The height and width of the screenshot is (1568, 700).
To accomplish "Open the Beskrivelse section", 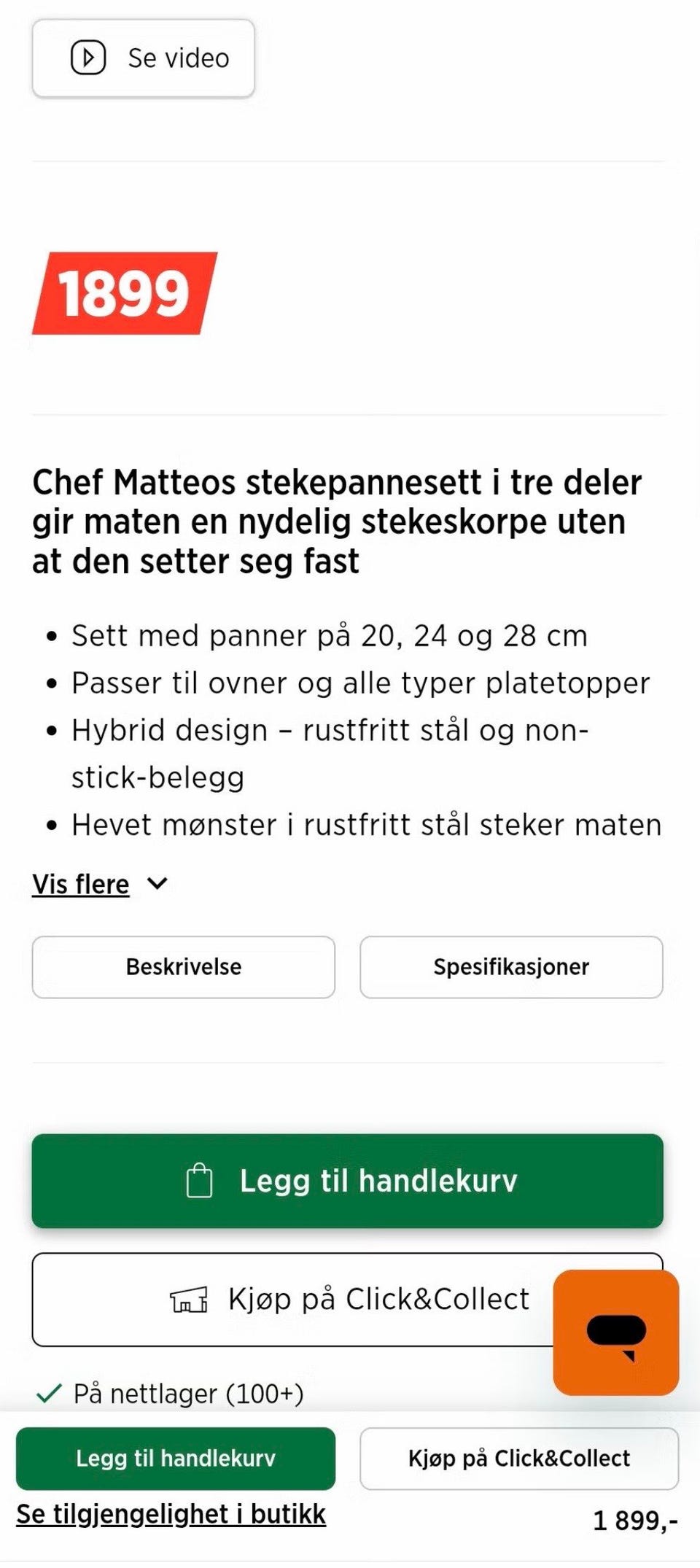I will point(184,967).
